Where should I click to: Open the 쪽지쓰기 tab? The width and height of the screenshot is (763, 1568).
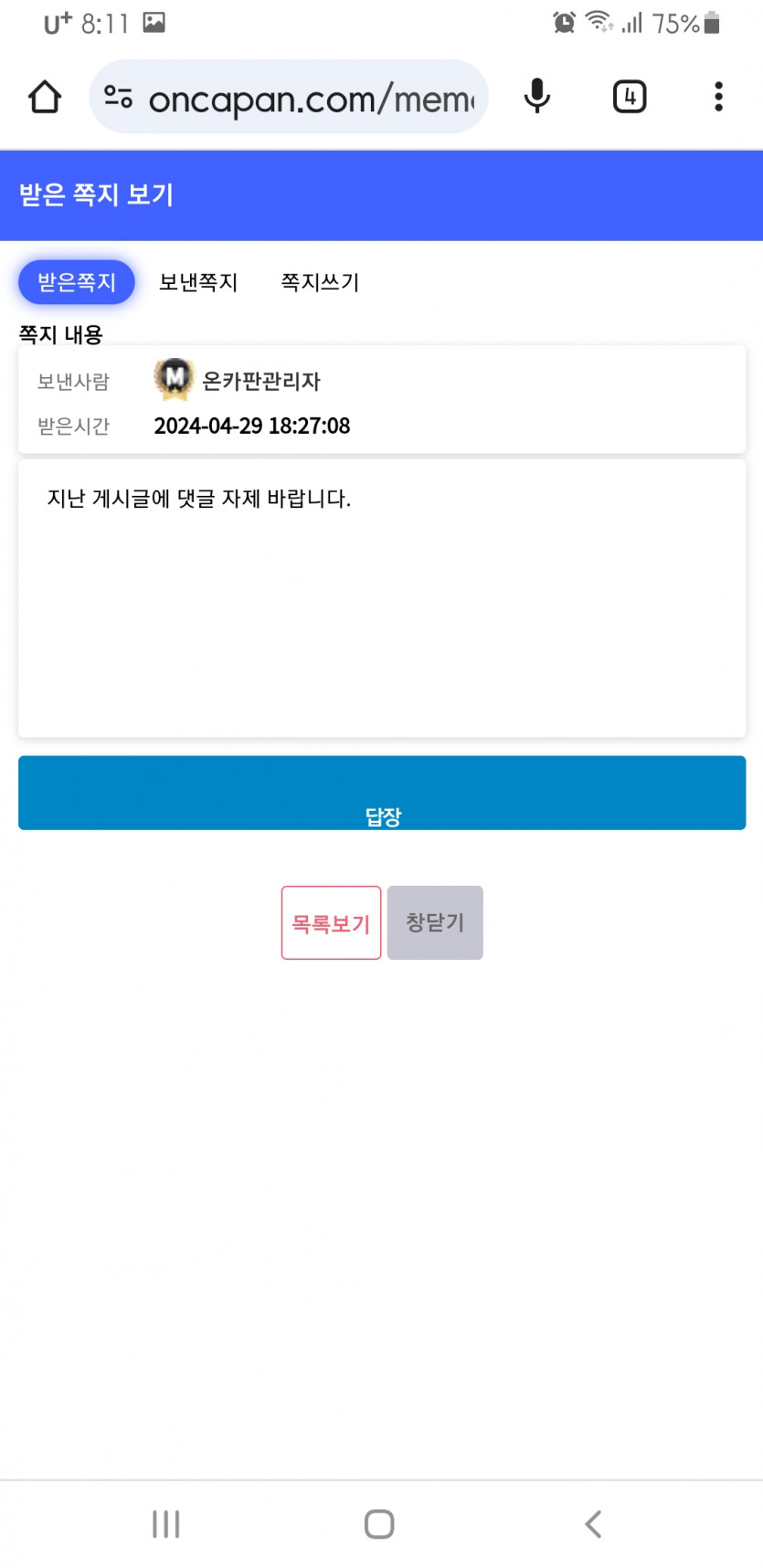pos(320,282)
